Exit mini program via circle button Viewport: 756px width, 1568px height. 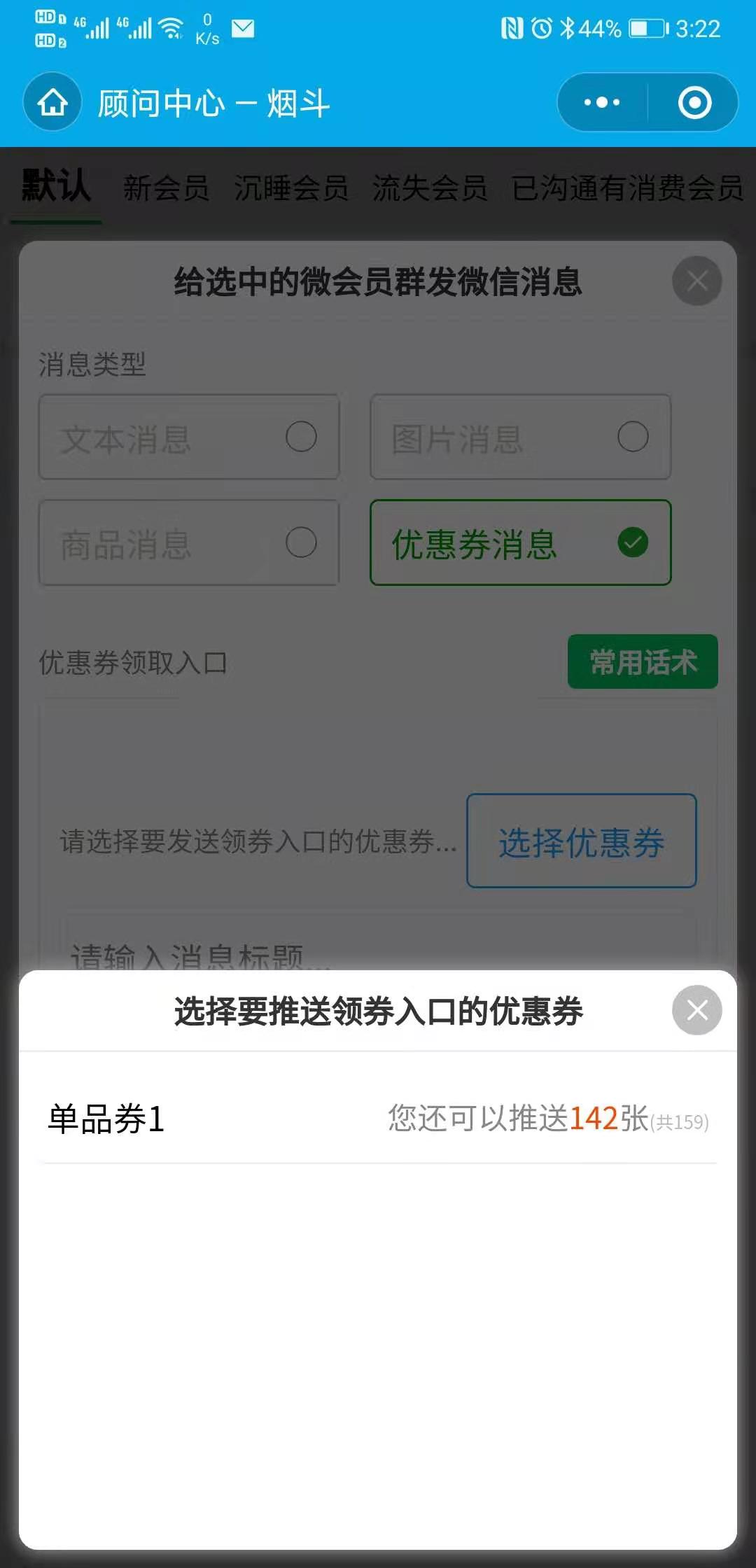tap(694, 103)
